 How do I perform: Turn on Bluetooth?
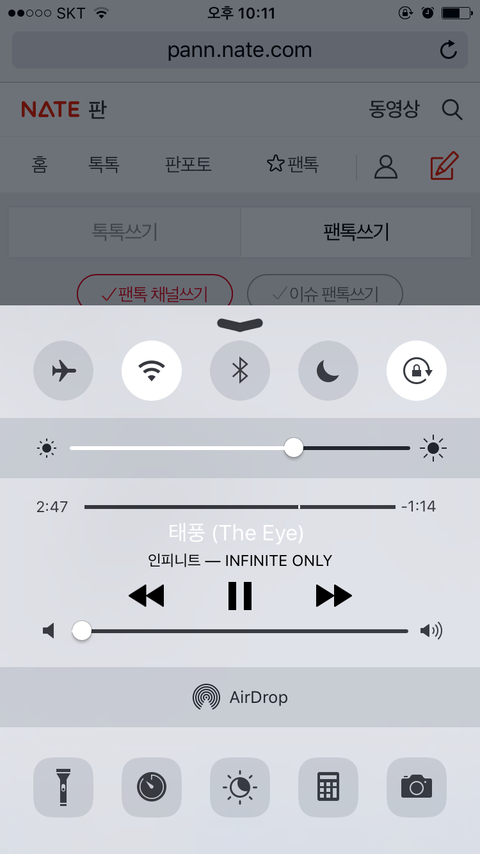click(x=240, y=371)
